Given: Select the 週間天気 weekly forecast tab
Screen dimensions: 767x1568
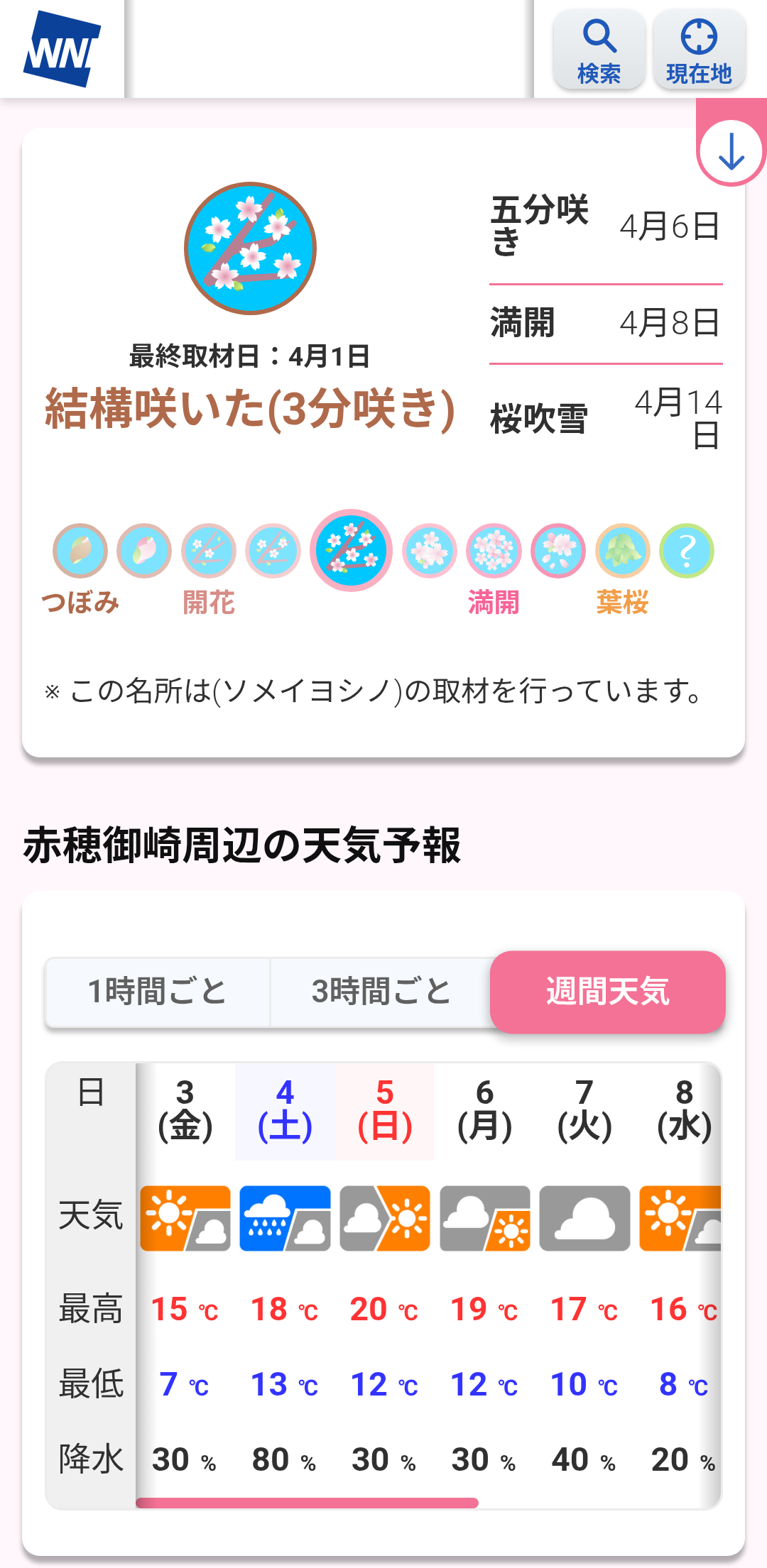Looking at the screenshot, I should [x=607, y=992].
